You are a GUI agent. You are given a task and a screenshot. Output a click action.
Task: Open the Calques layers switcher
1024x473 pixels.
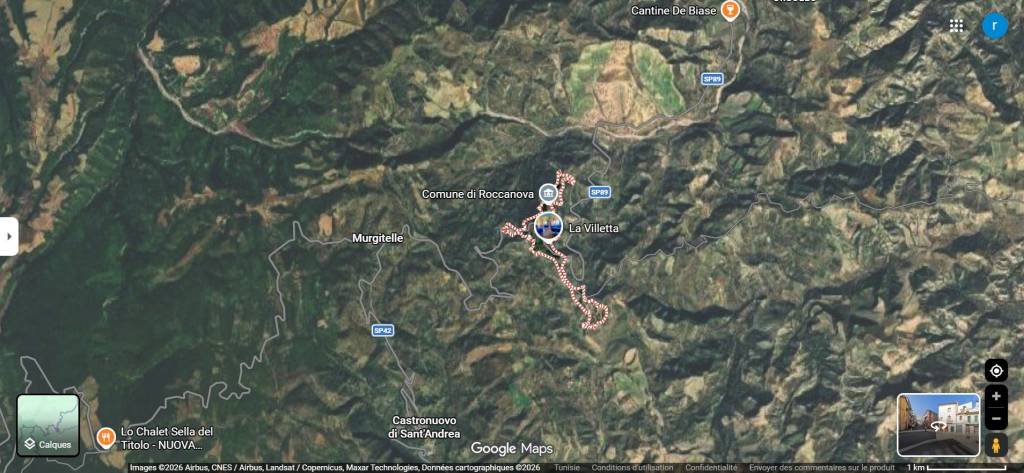[48, 425]
